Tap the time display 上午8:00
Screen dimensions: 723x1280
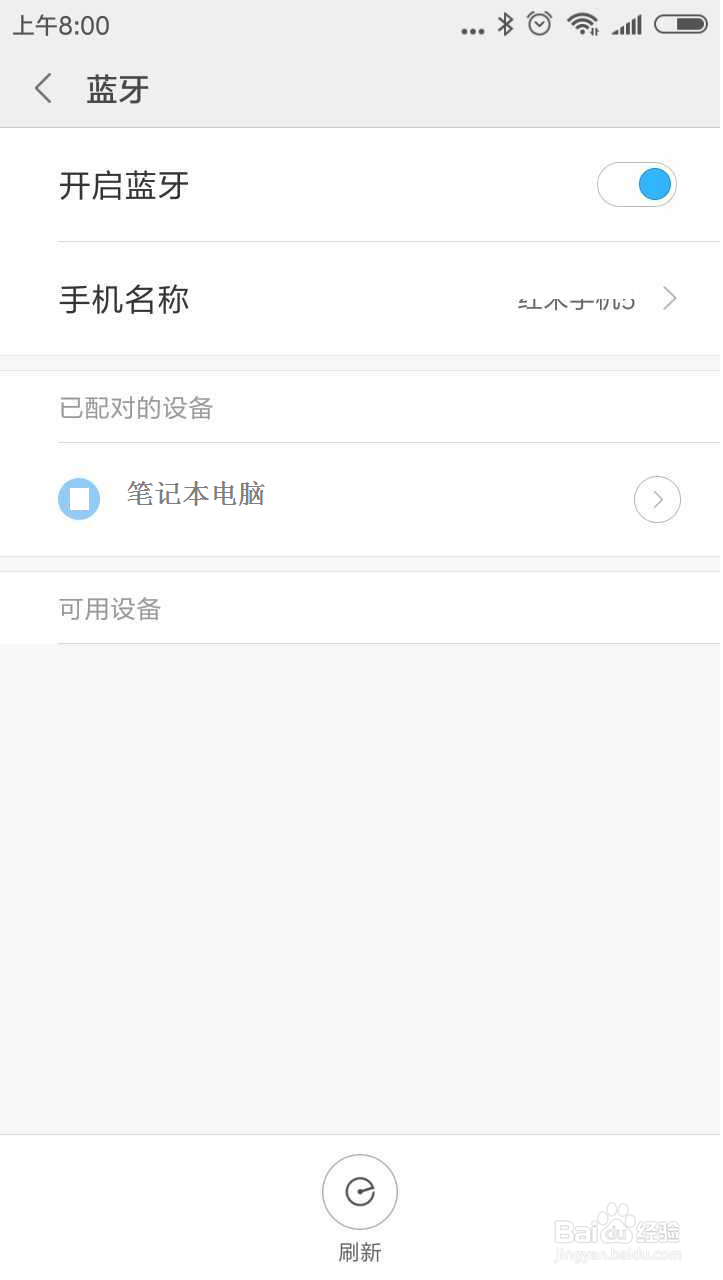[61, 24]
